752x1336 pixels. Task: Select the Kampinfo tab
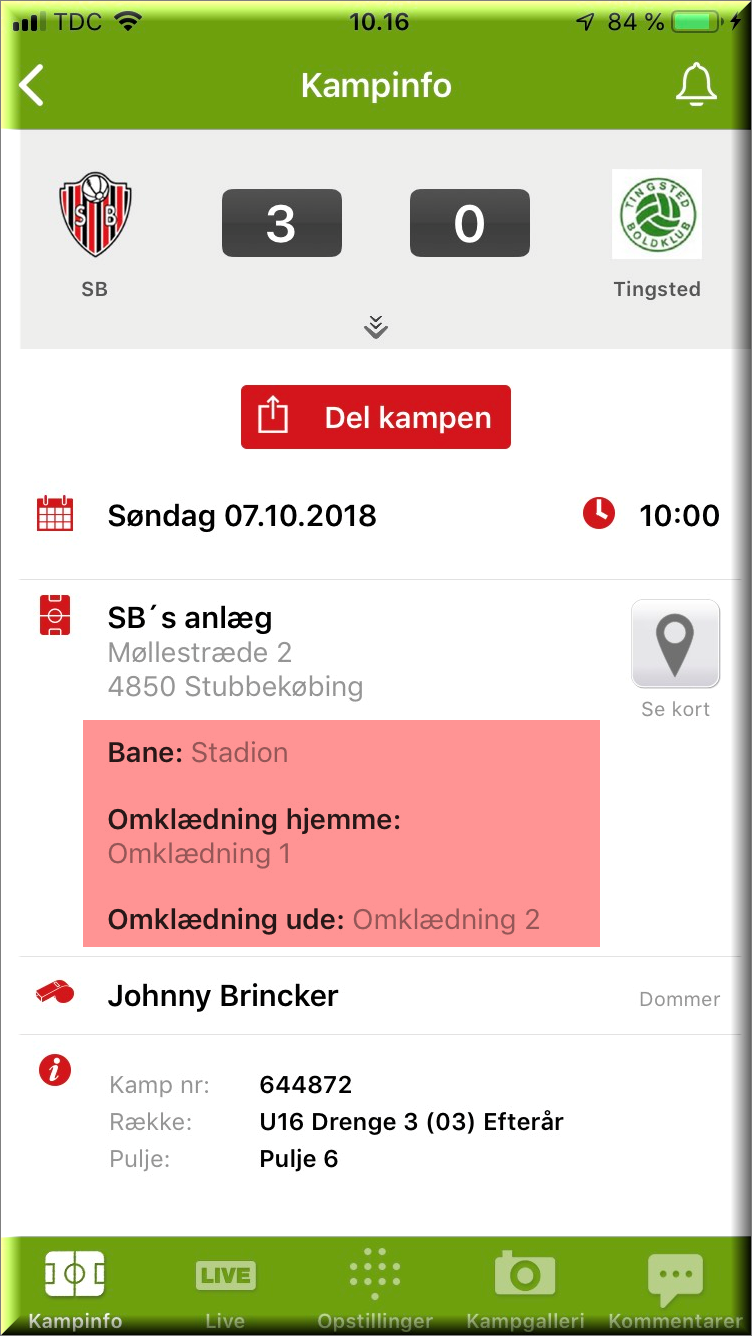(x=75, y=1288)
